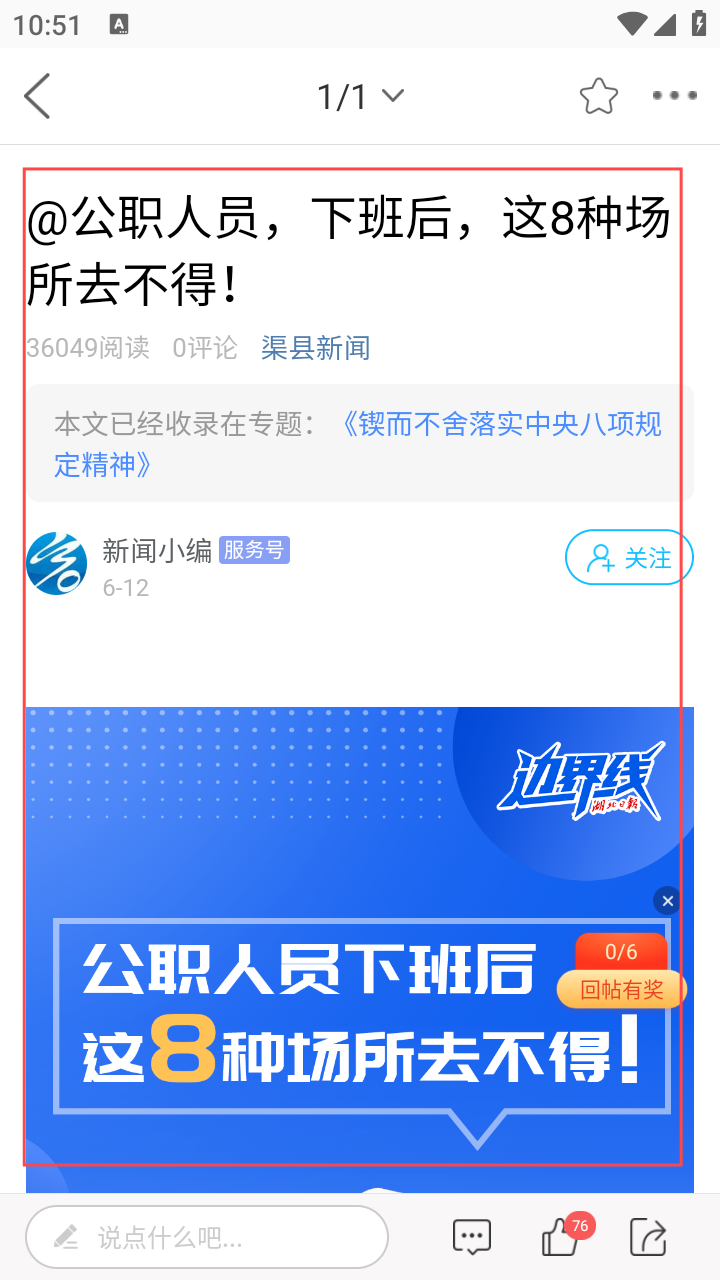
Task: Like this article with thumbs up
Action: point(558,1240)
